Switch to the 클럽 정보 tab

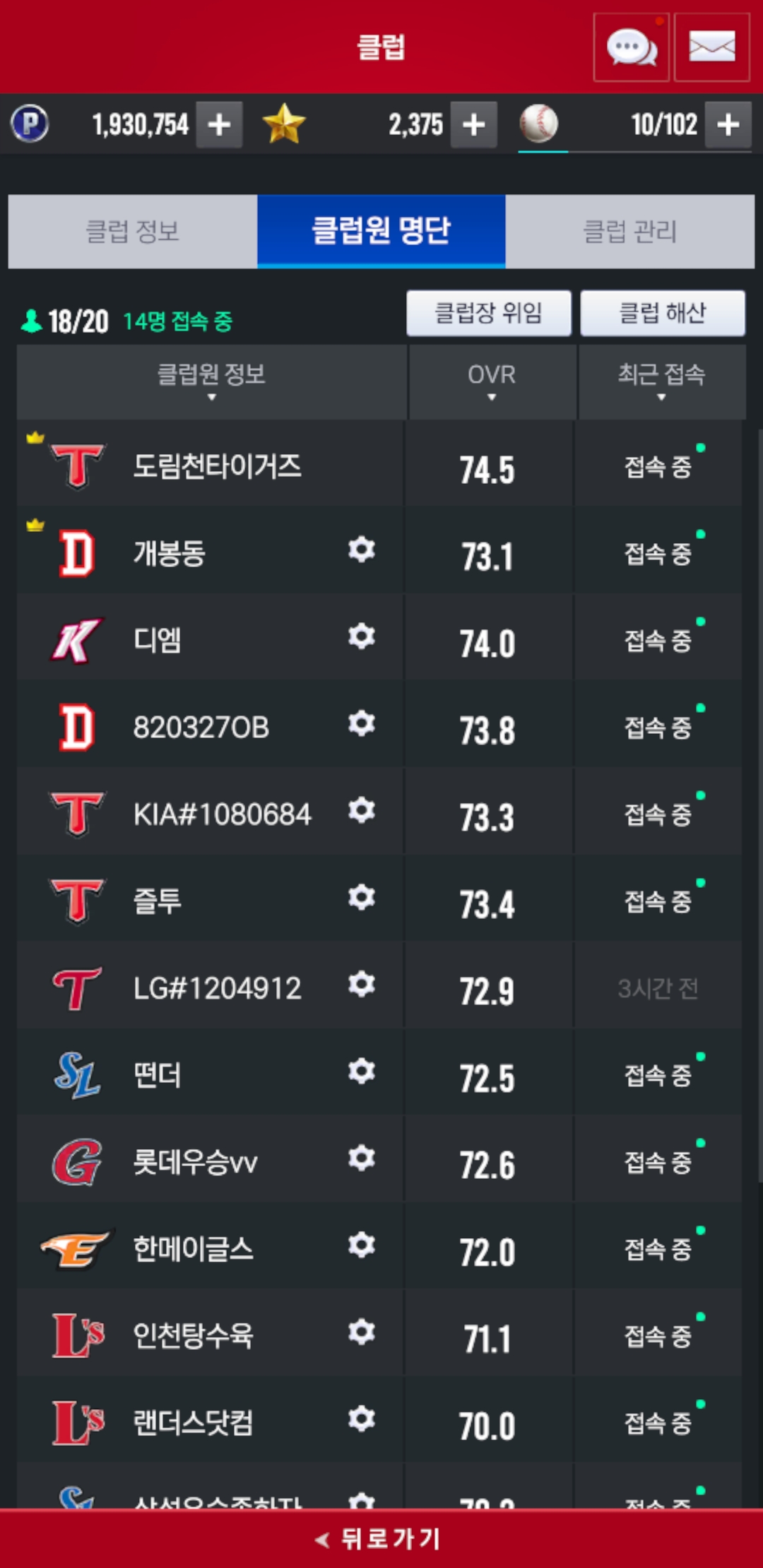[x=133, y=232]
